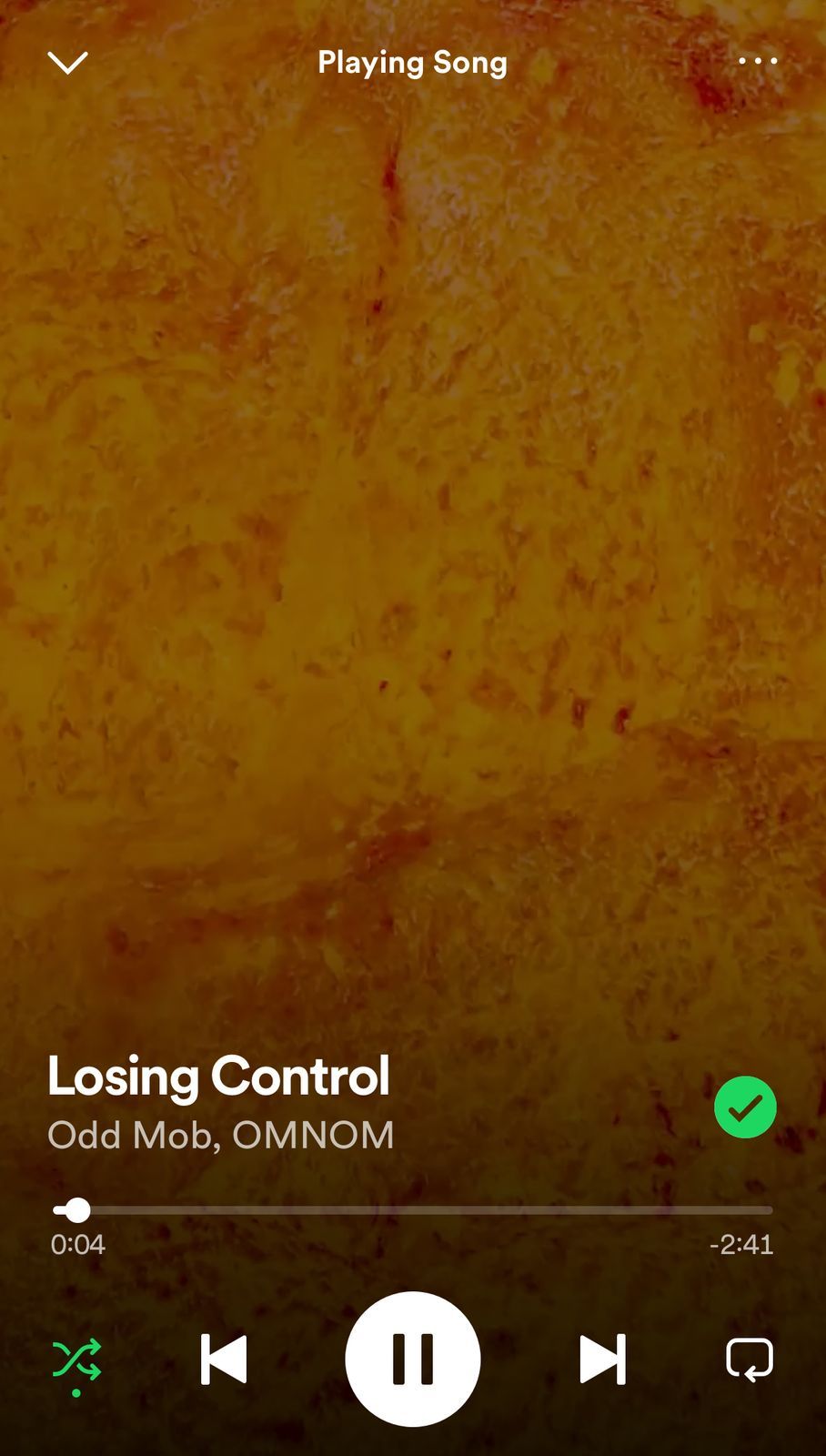The height and width of the screenshot is (1456, 826).
Task: Skip back to the previous track
Action: [224, 1360]
